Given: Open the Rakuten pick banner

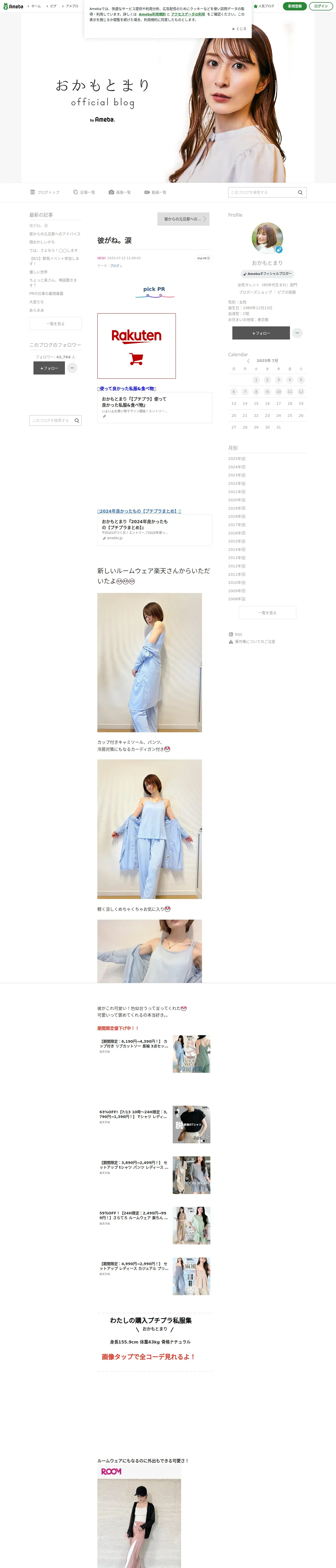Looking at the screenshot, I should [137, 346].
